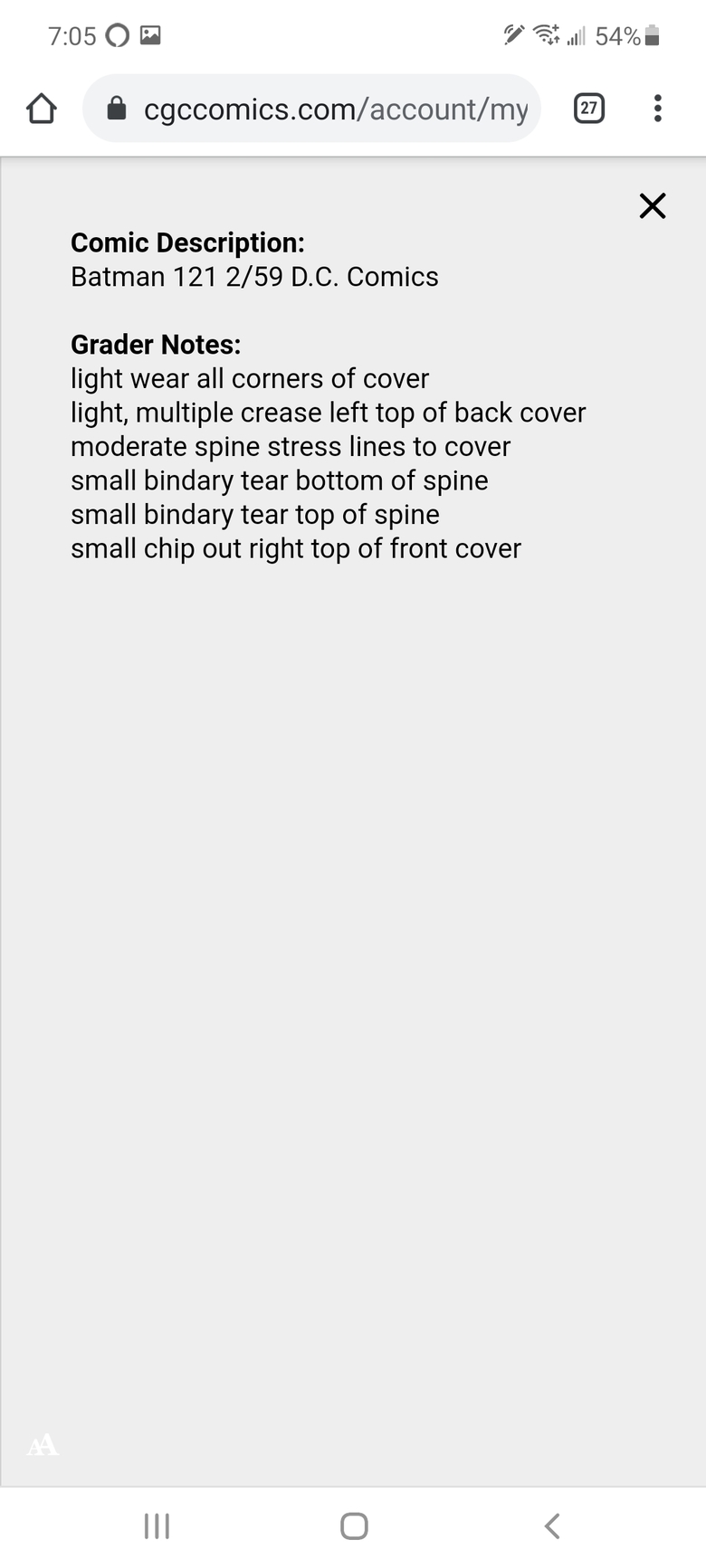Go to the browser home page

(42, 109)
